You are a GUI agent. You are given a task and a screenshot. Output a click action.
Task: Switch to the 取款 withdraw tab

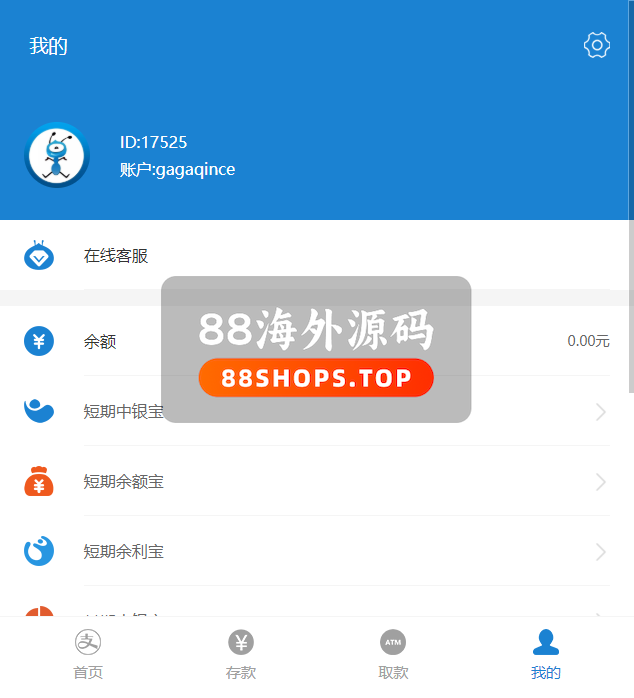coord(393,655)
